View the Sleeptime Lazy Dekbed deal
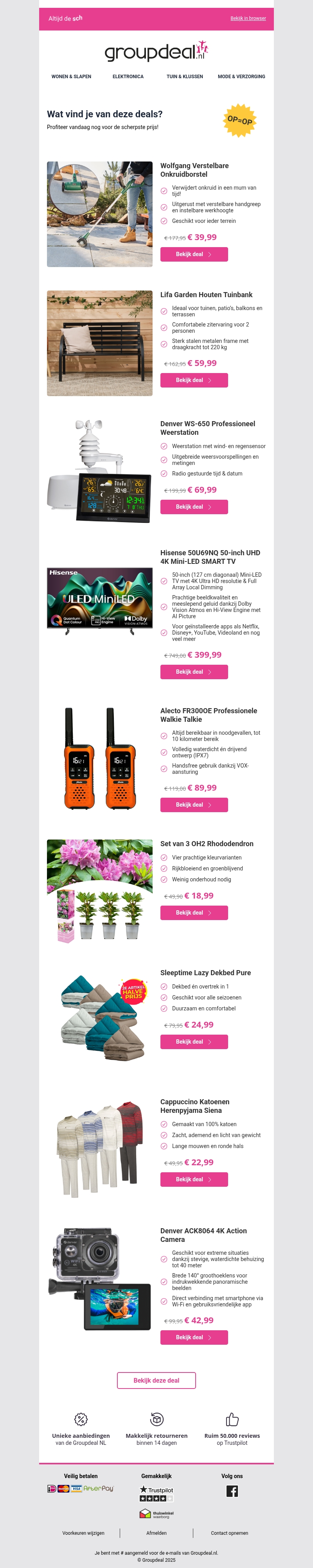 pos(194,1042)
